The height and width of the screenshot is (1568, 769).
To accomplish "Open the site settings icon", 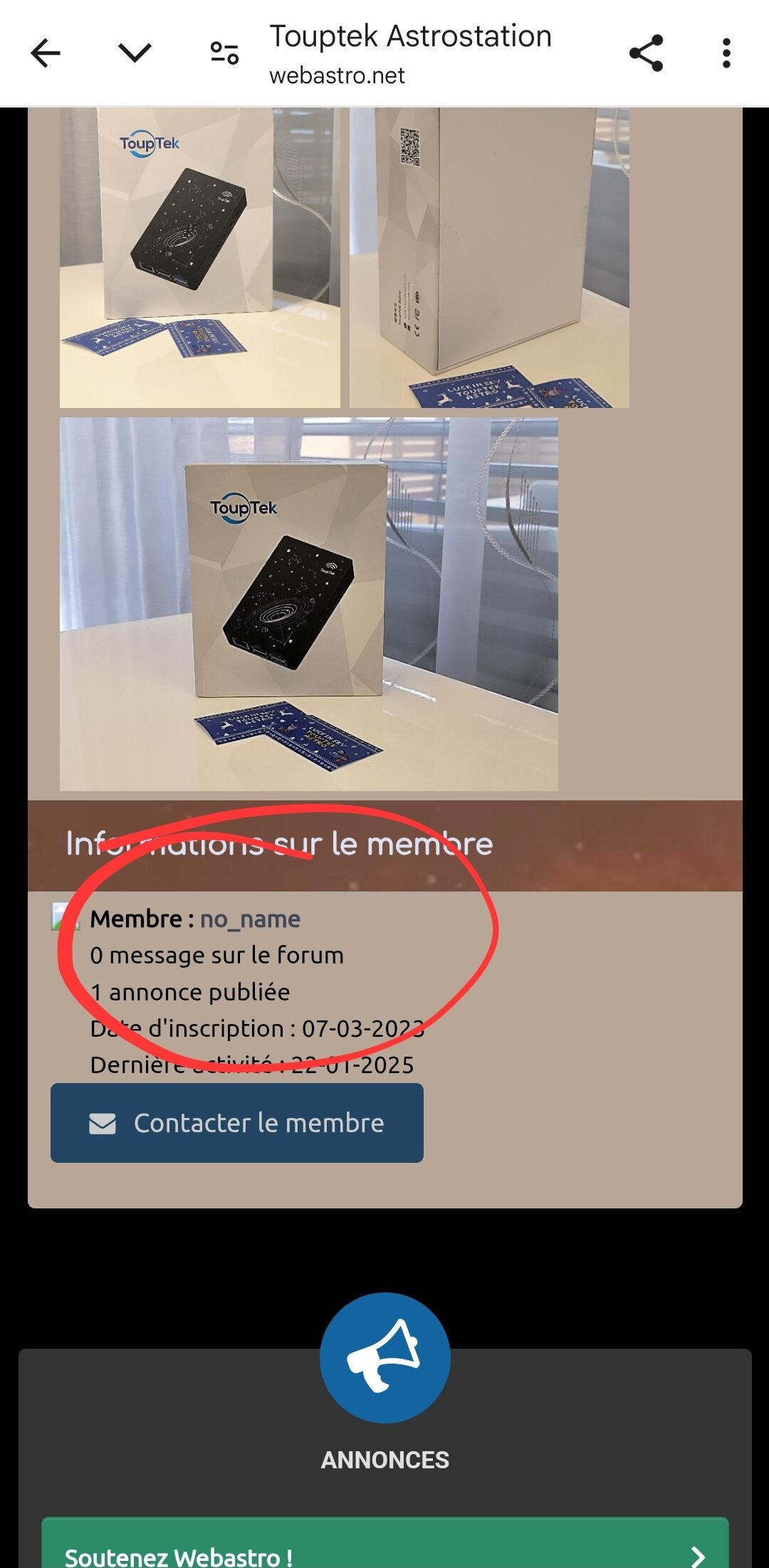I will tap(224, 53).
